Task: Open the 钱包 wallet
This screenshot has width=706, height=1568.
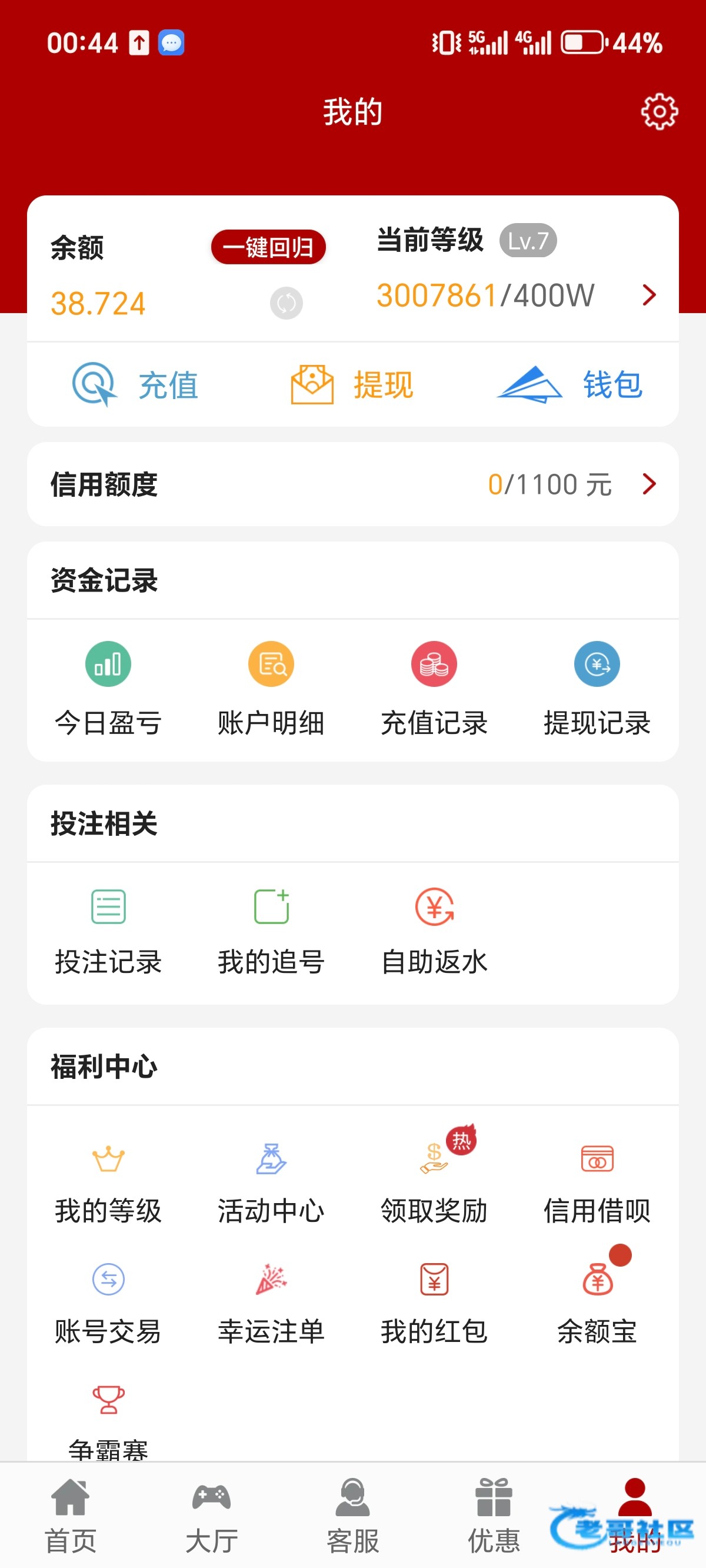Action: [570, 385]
